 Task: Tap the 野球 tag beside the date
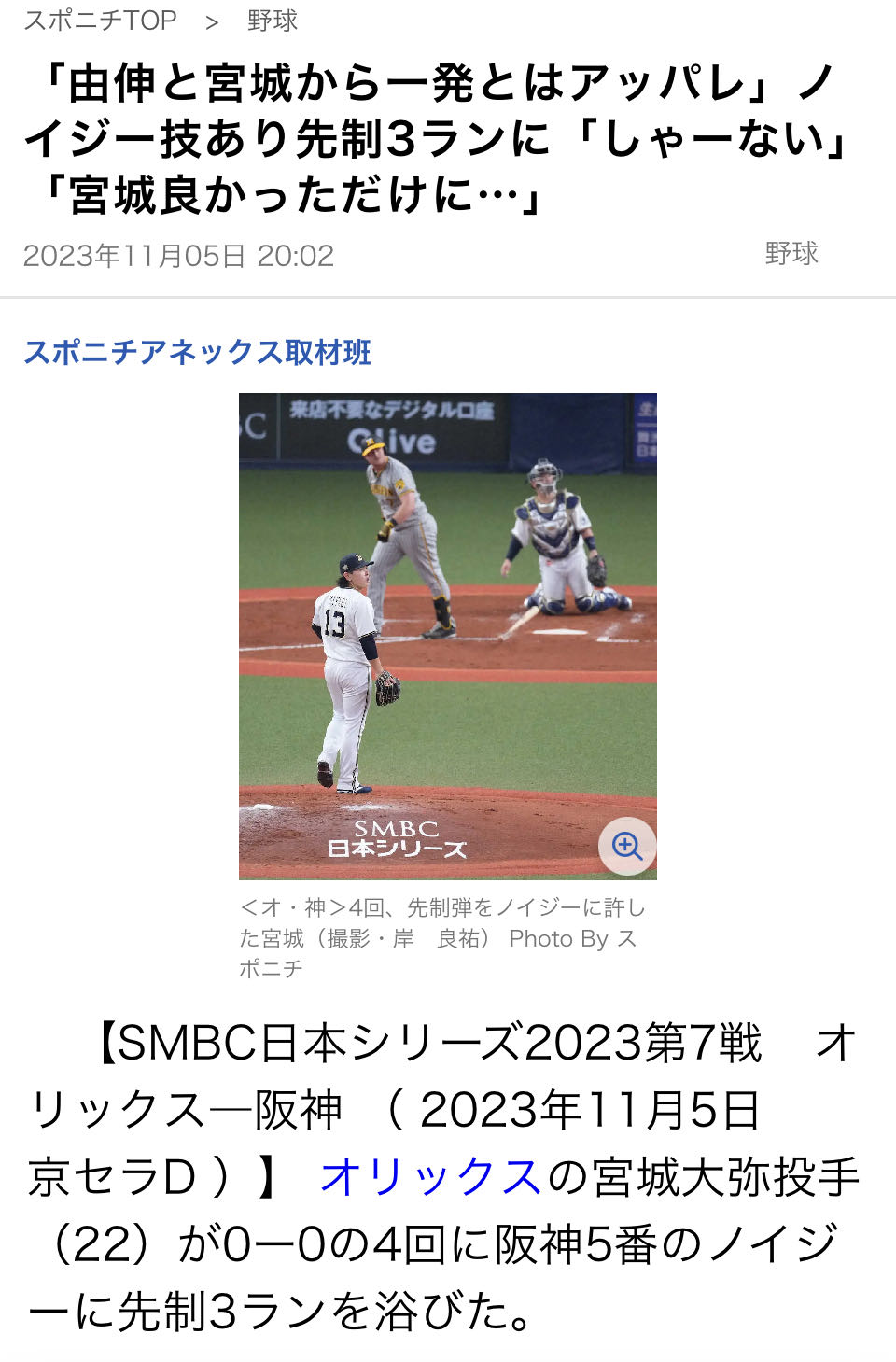(791, 253)
